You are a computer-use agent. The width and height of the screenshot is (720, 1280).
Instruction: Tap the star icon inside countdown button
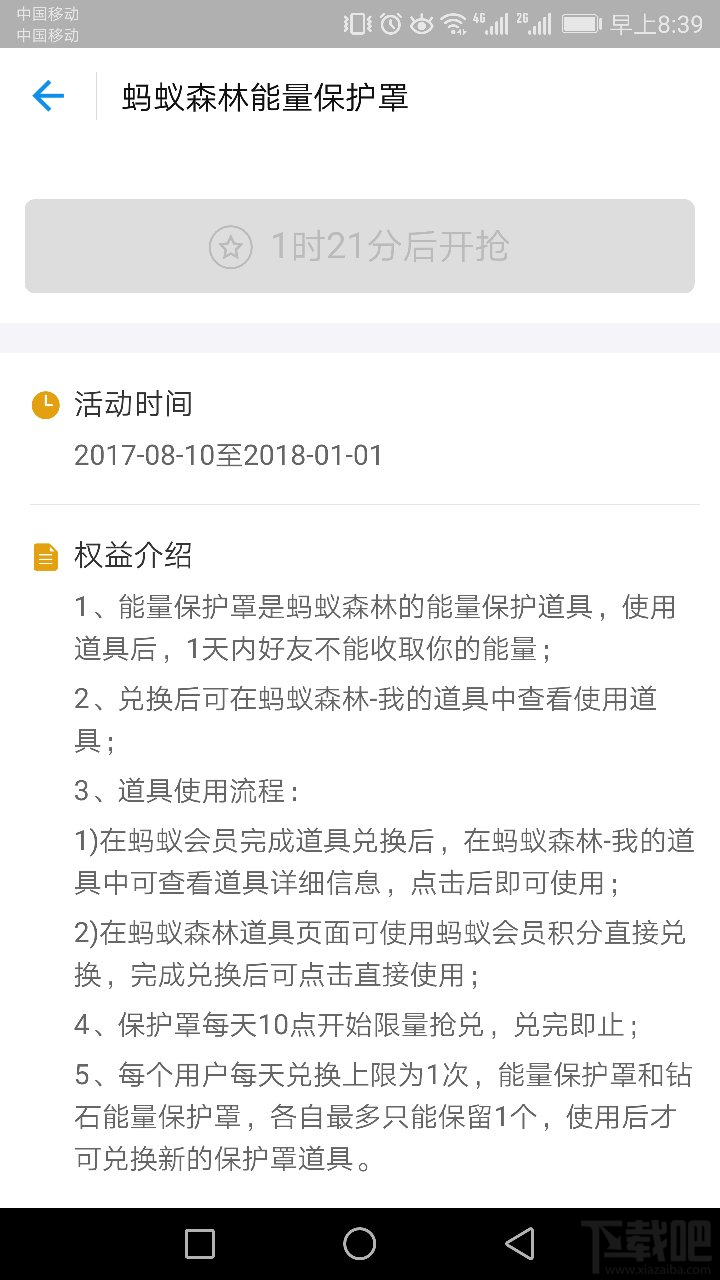pos(231,246)
